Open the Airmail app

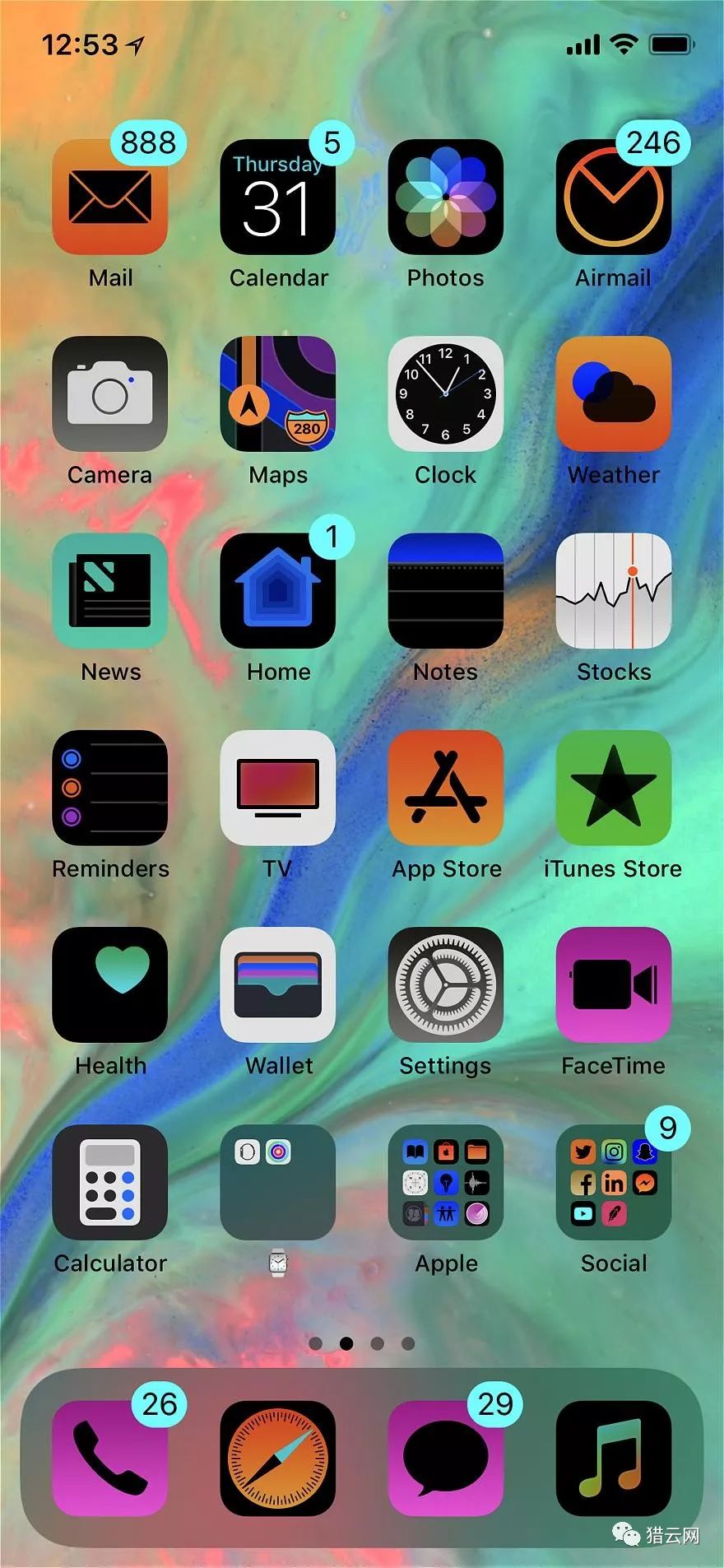(x=614, y=198)
